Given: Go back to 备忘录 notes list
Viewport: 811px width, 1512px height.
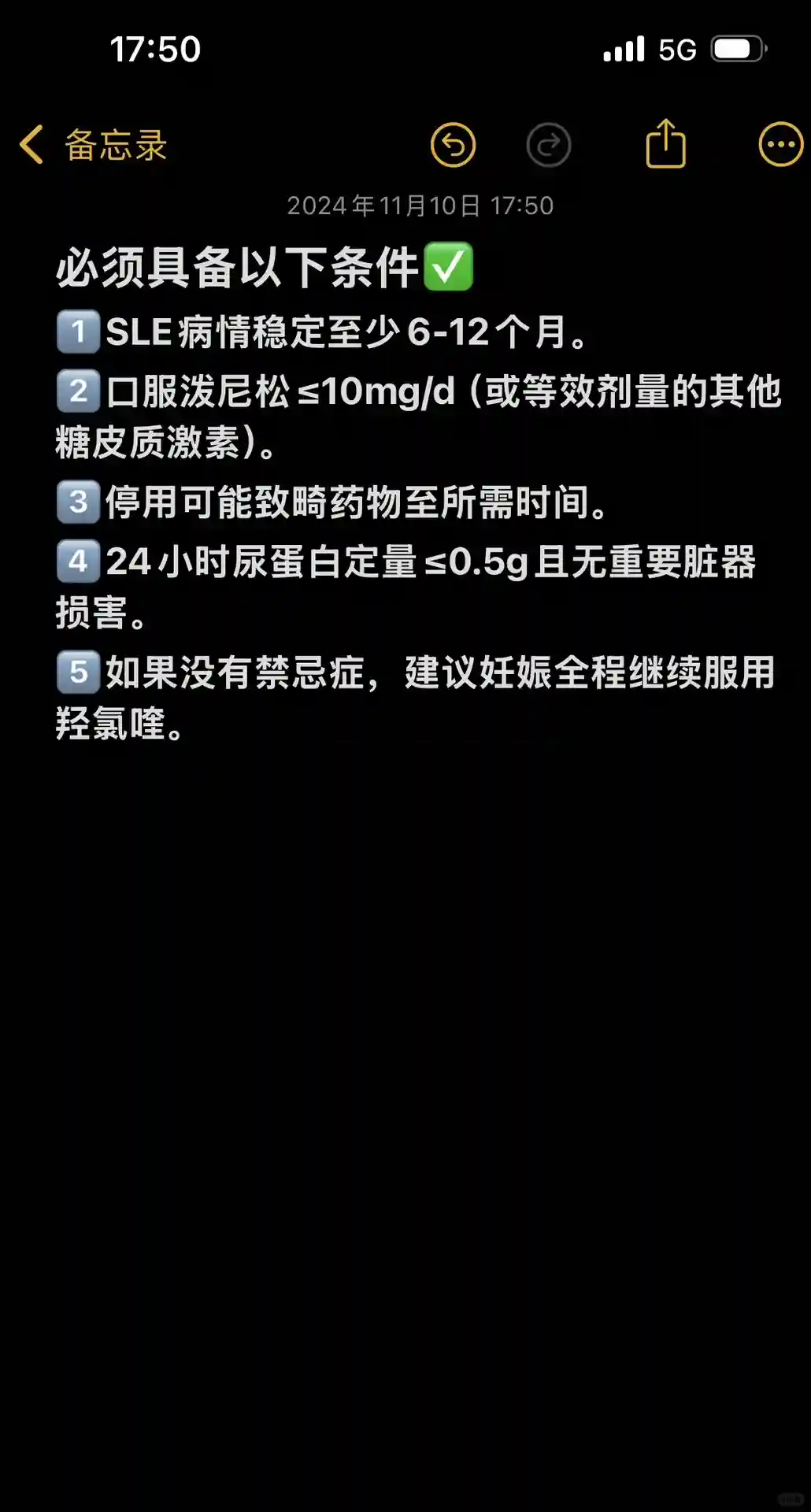Looking at the screenshot, I should [x=93, y=146].
